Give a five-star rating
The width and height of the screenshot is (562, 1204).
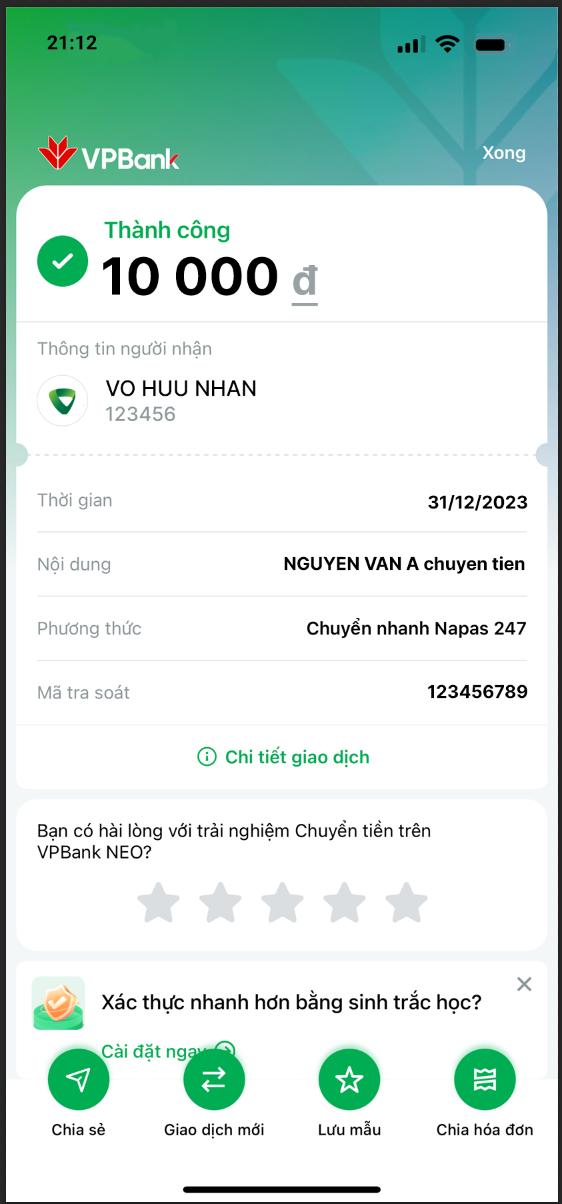coord(406,903)
